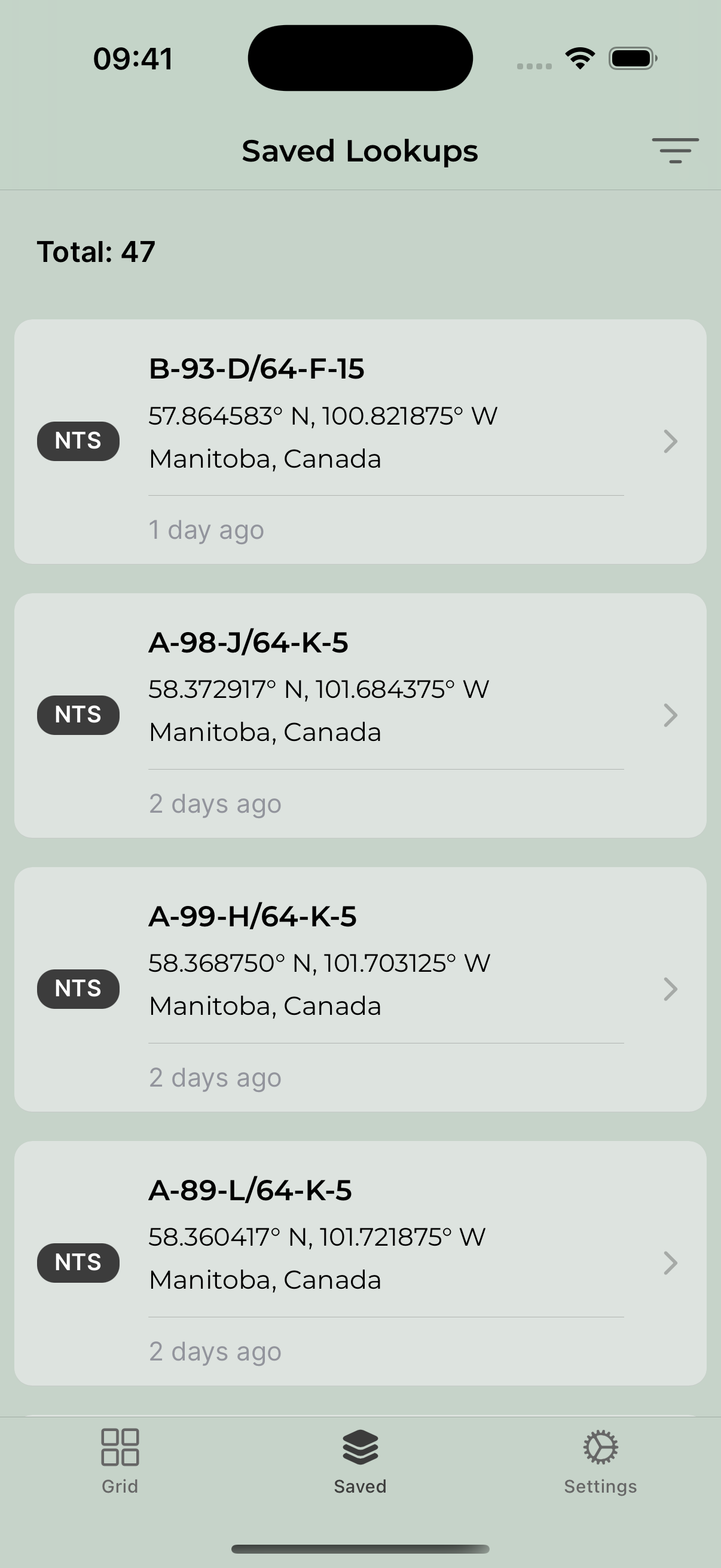Tap the NTS badge on A-98-J/64-K-5

point(77,715)
